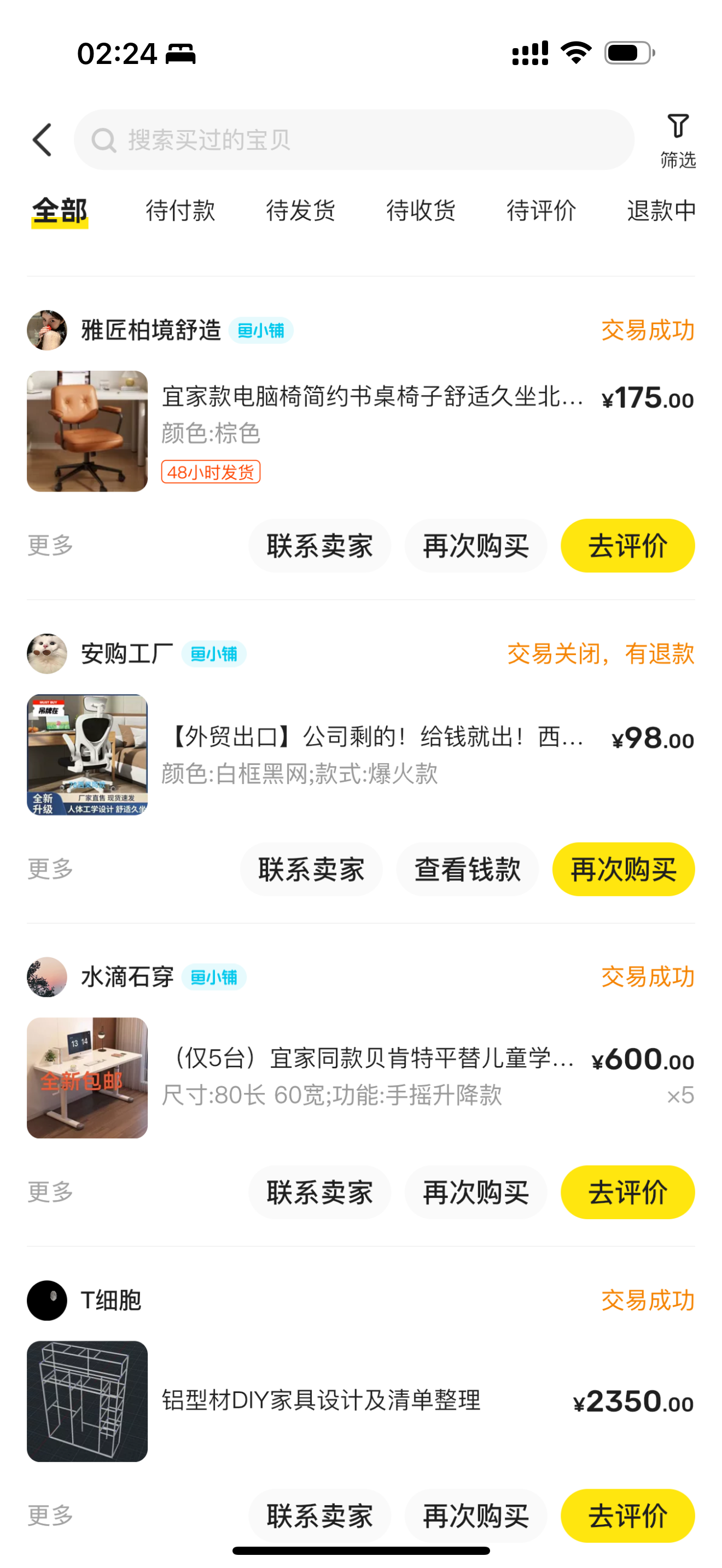The image size is (722, 1568).
Task: Contact the seller 水滴石穿
Action: click(319, 1192)
